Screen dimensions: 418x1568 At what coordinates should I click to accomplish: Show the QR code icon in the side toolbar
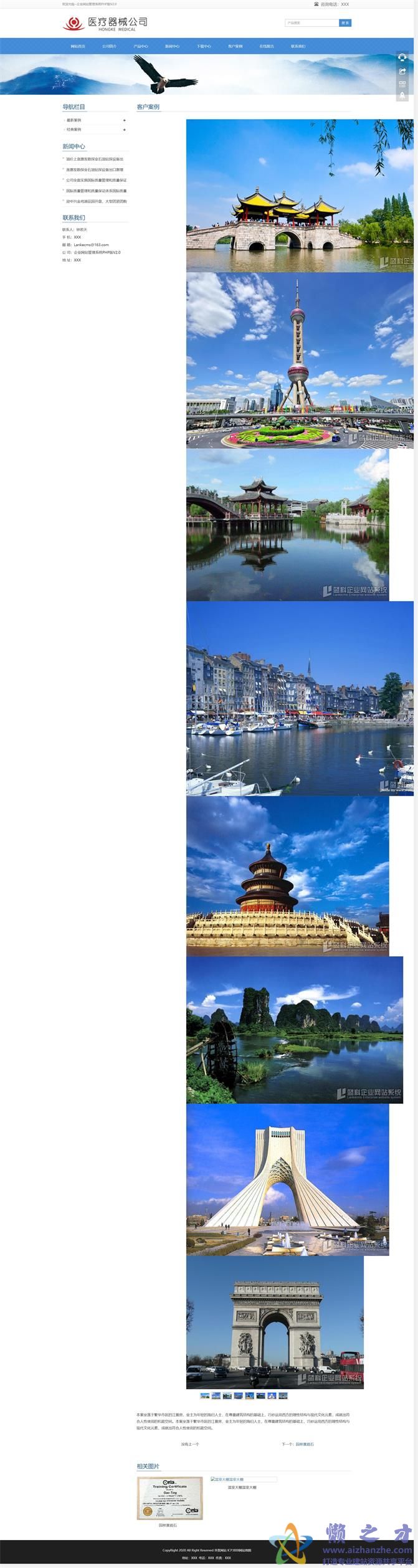point(402,83)
